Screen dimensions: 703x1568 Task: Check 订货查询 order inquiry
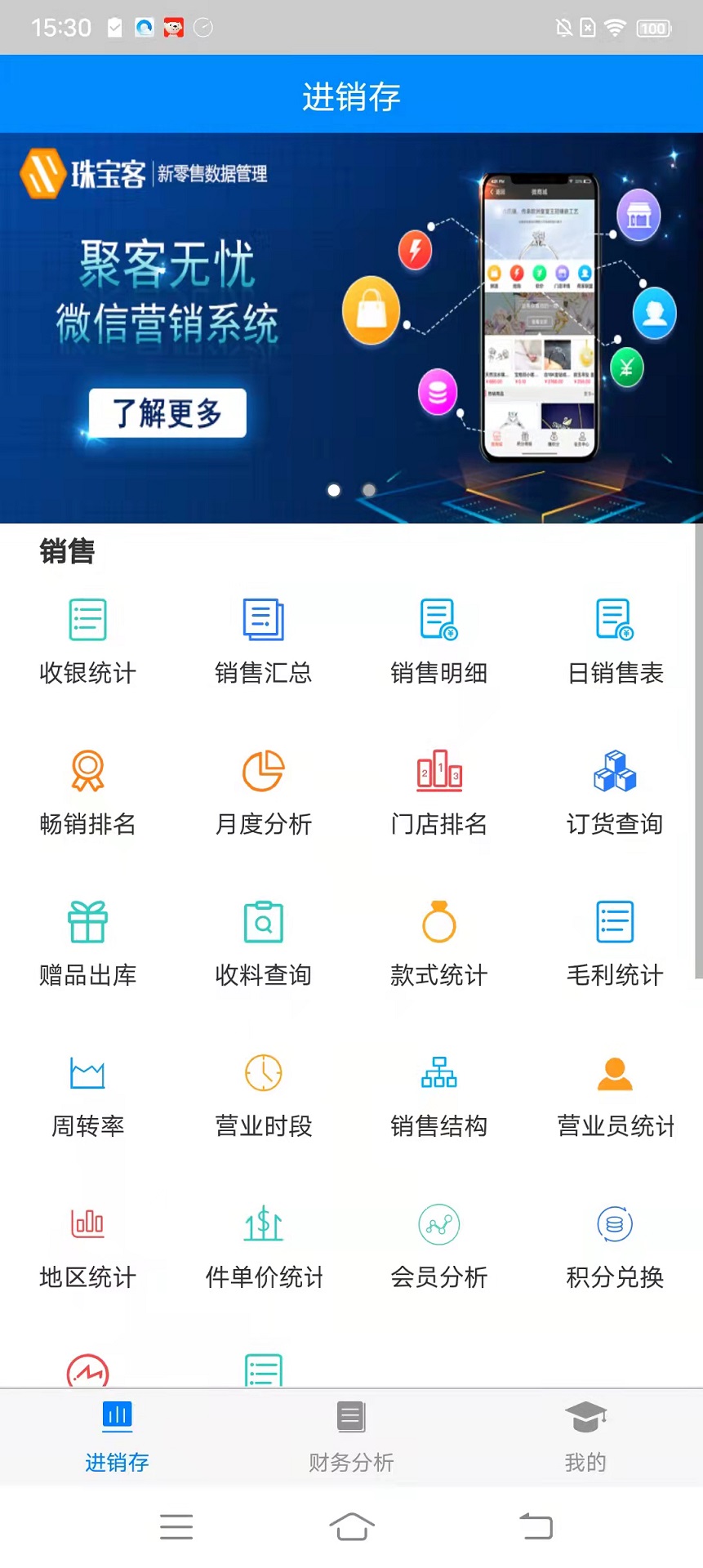click(615, 790)
